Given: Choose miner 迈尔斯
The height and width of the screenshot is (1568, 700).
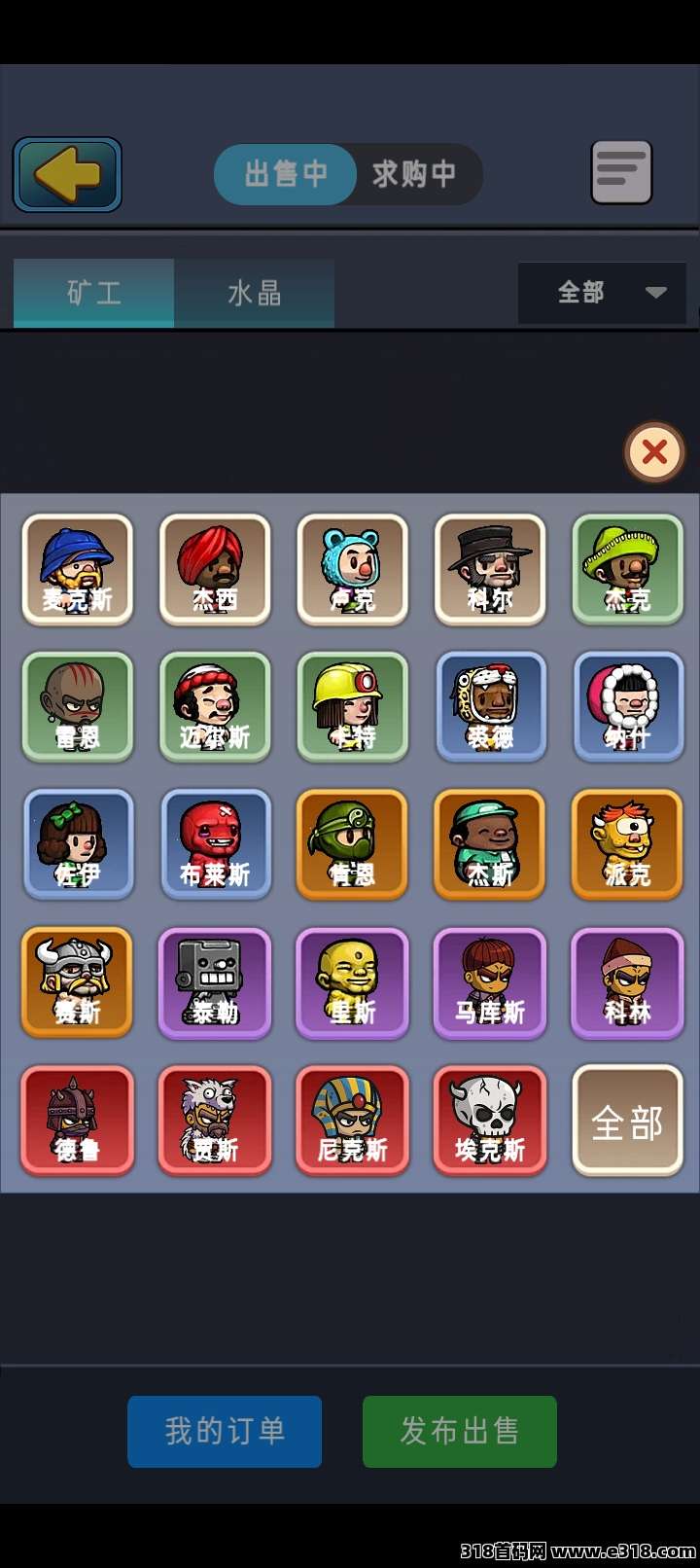Looking at the screenshot, I should pos(215,707).
